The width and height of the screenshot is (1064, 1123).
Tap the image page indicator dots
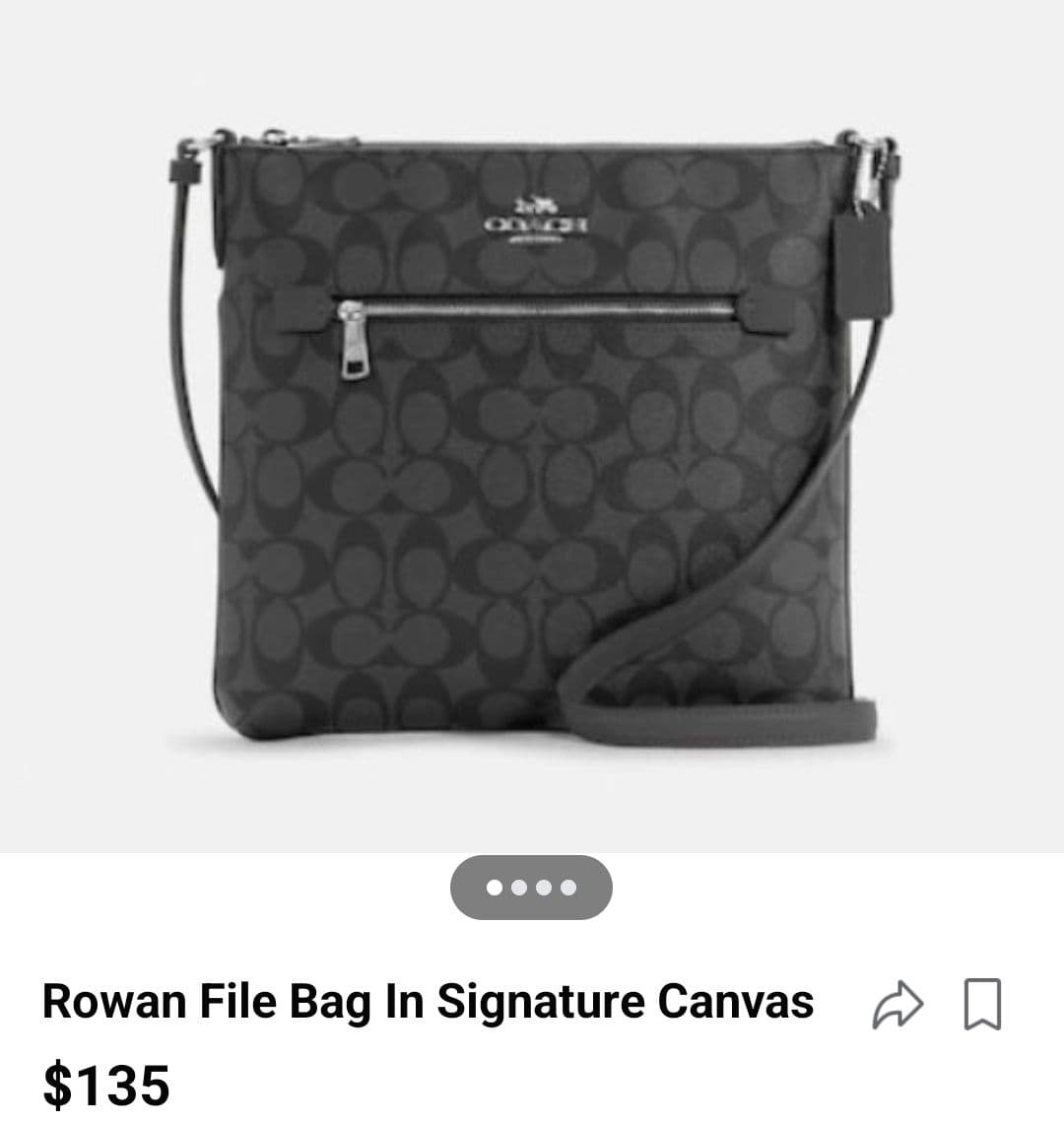pyautogui.click(x=531, y=888)
